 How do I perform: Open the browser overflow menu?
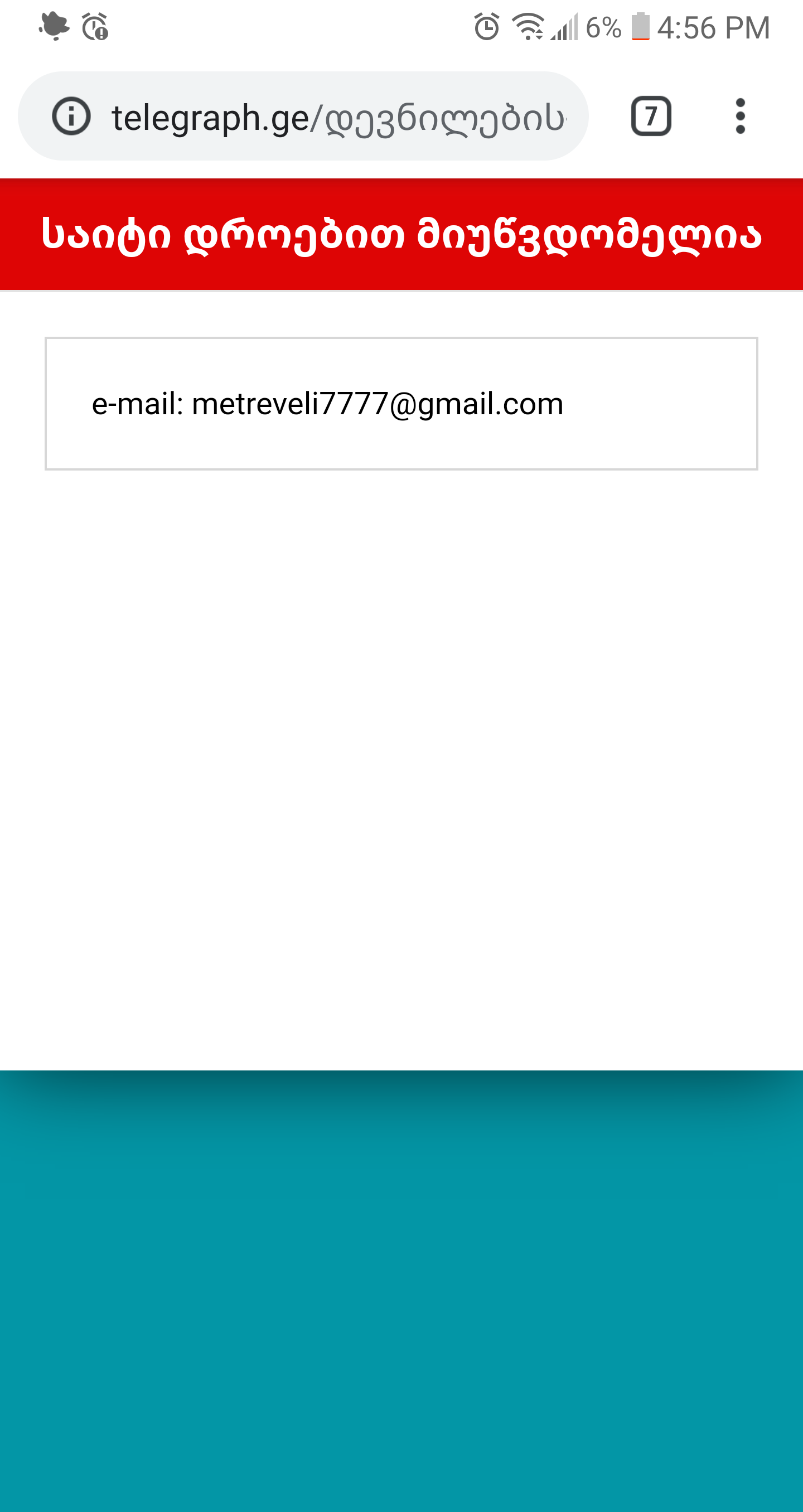tap(740, 116)
